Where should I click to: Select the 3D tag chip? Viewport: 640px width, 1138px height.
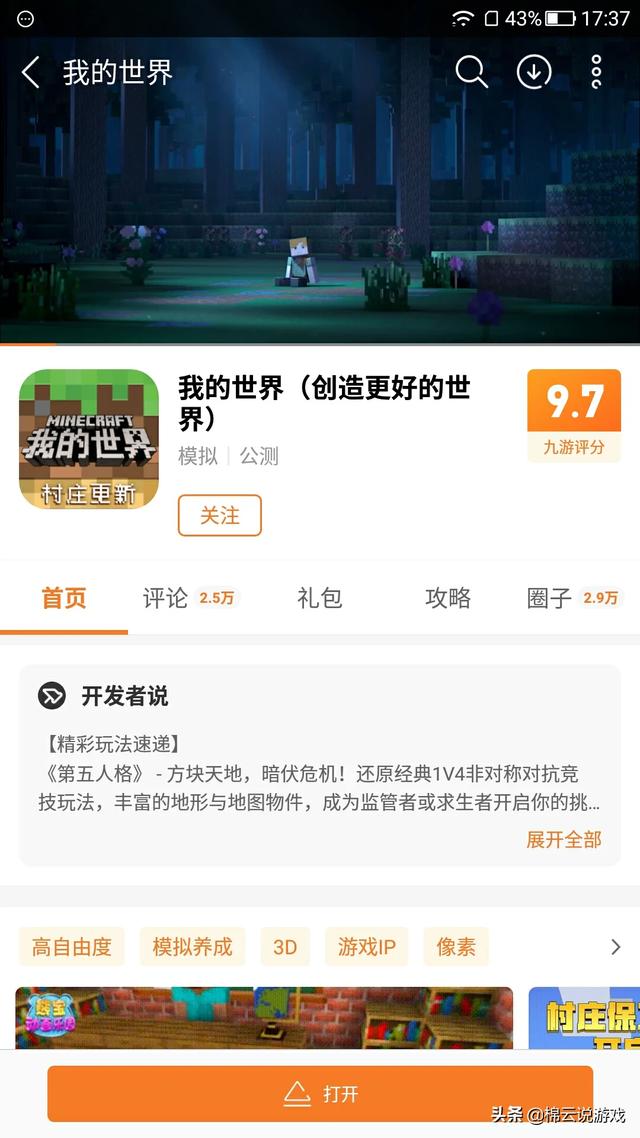tap(285, 946)
